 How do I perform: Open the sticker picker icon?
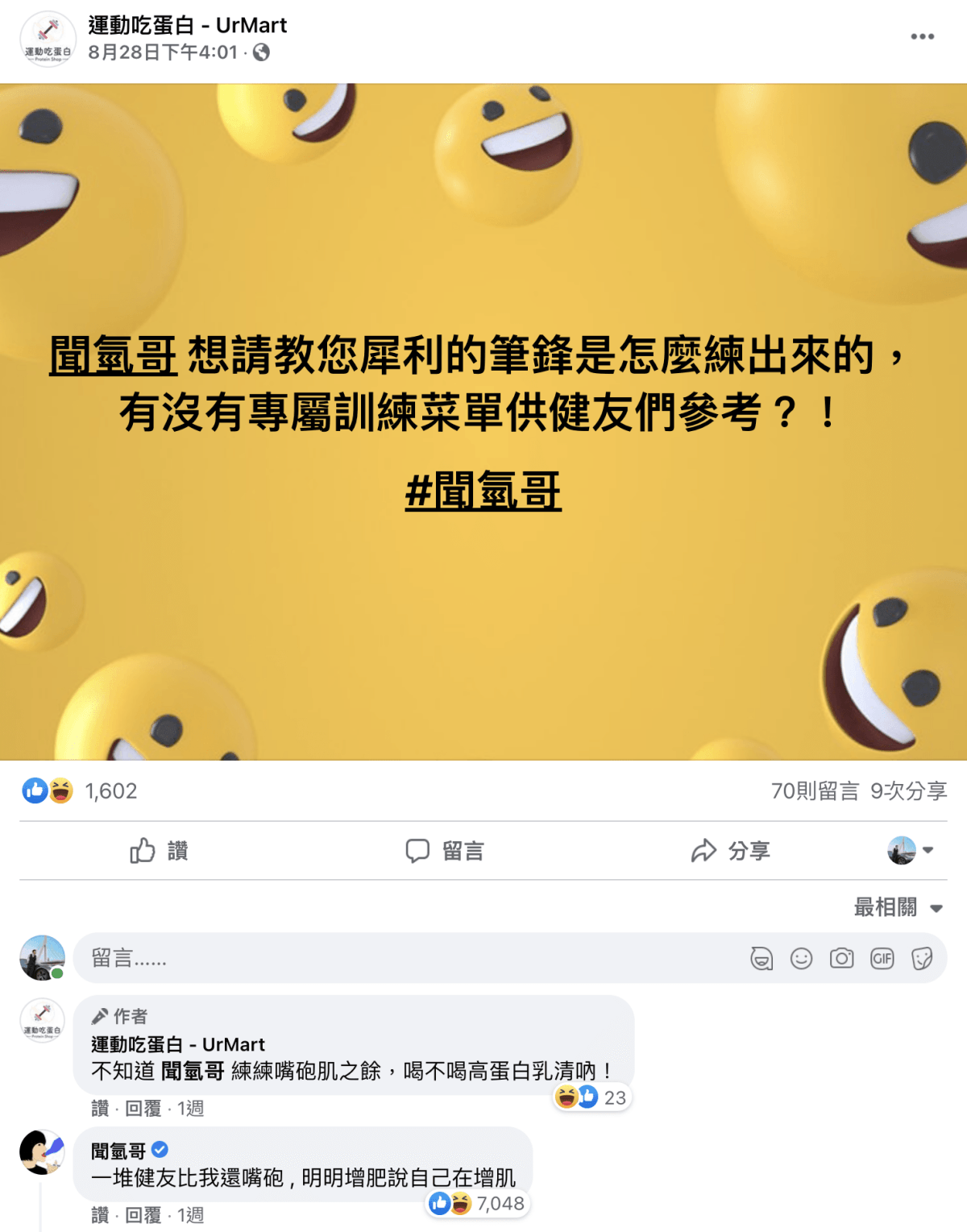click(x=922, y=958)
